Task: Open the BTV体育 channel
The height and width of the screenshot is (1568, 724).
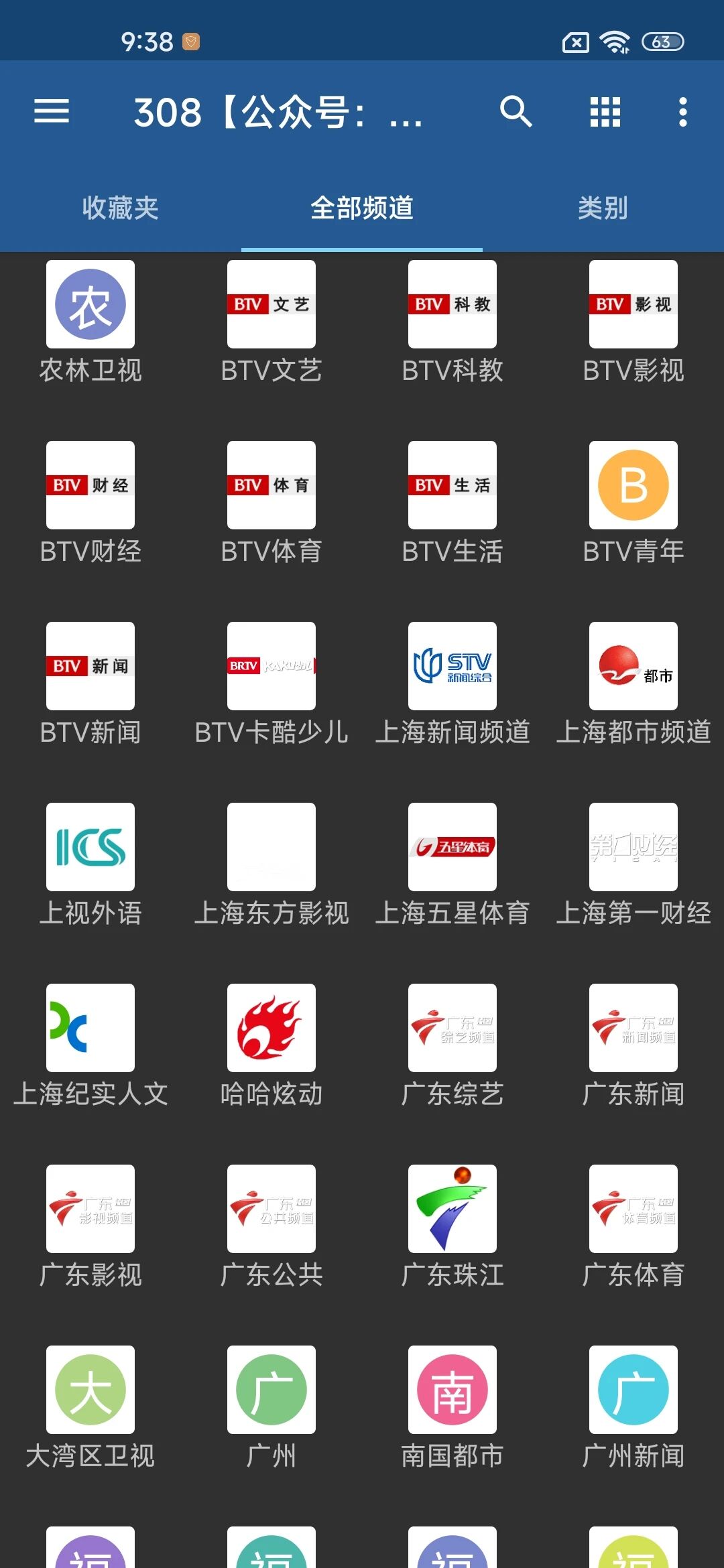Action: point(271,503)
